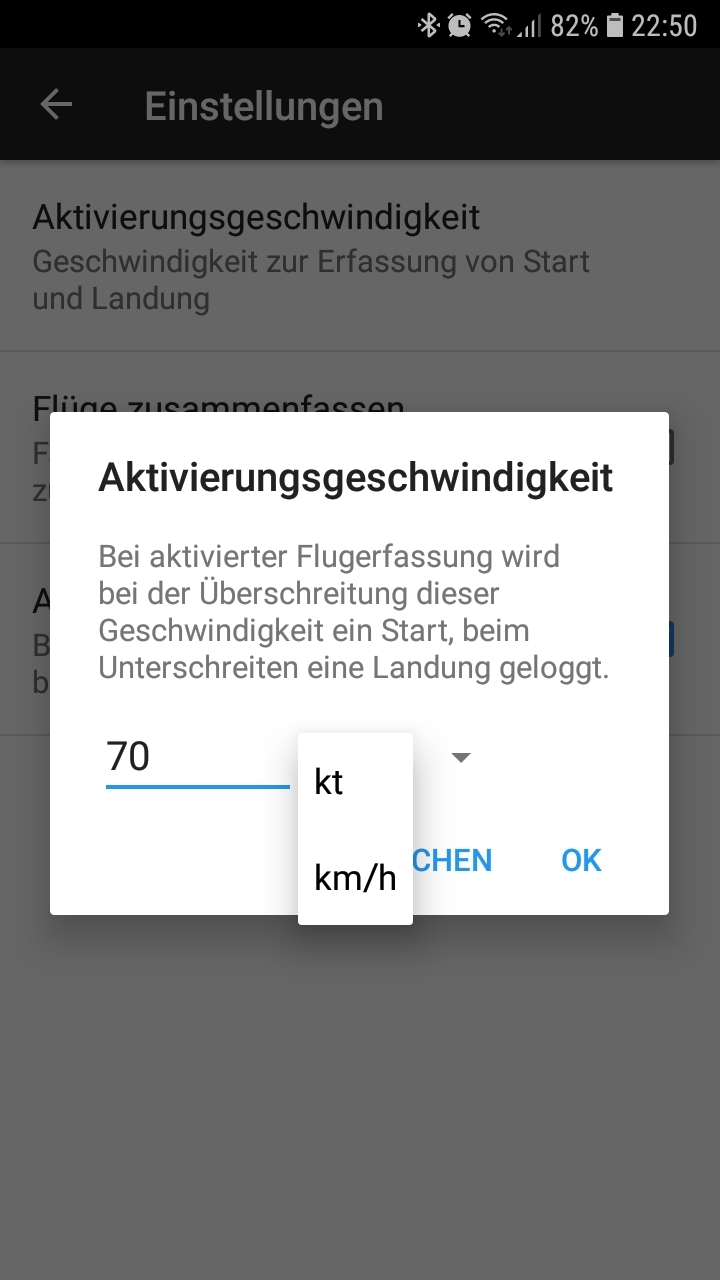Choose km/h as the speed unit
Image resolution: width=720 pixels, height=1280 pixels.
[x=355, y=877]
